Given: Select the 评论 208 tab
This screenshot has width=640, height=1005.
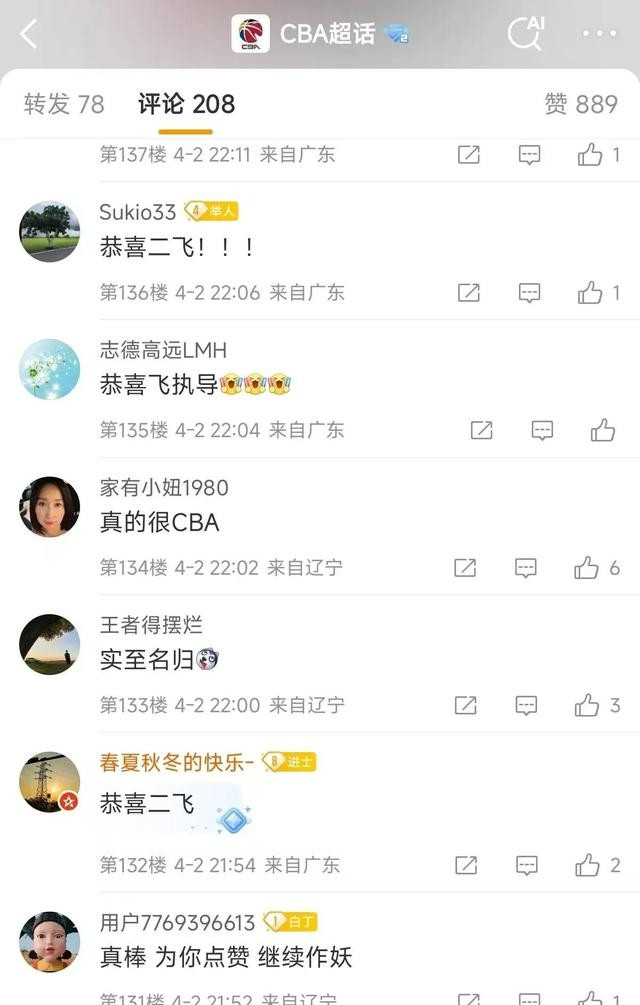Looking at the screenshot, I should click(x=186, y=104).
